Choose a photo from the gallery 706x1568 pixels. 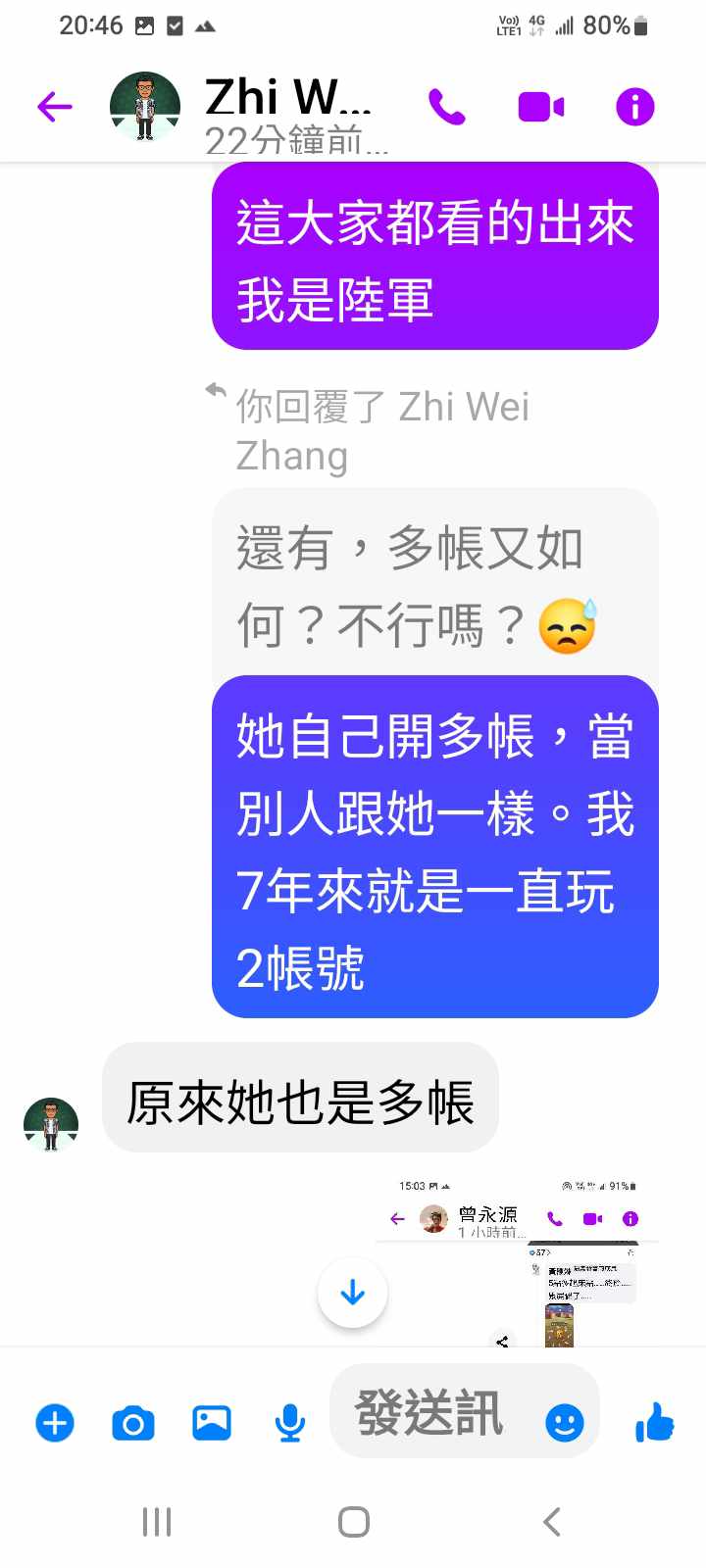pyautogui.click(x=212, y=1422)
